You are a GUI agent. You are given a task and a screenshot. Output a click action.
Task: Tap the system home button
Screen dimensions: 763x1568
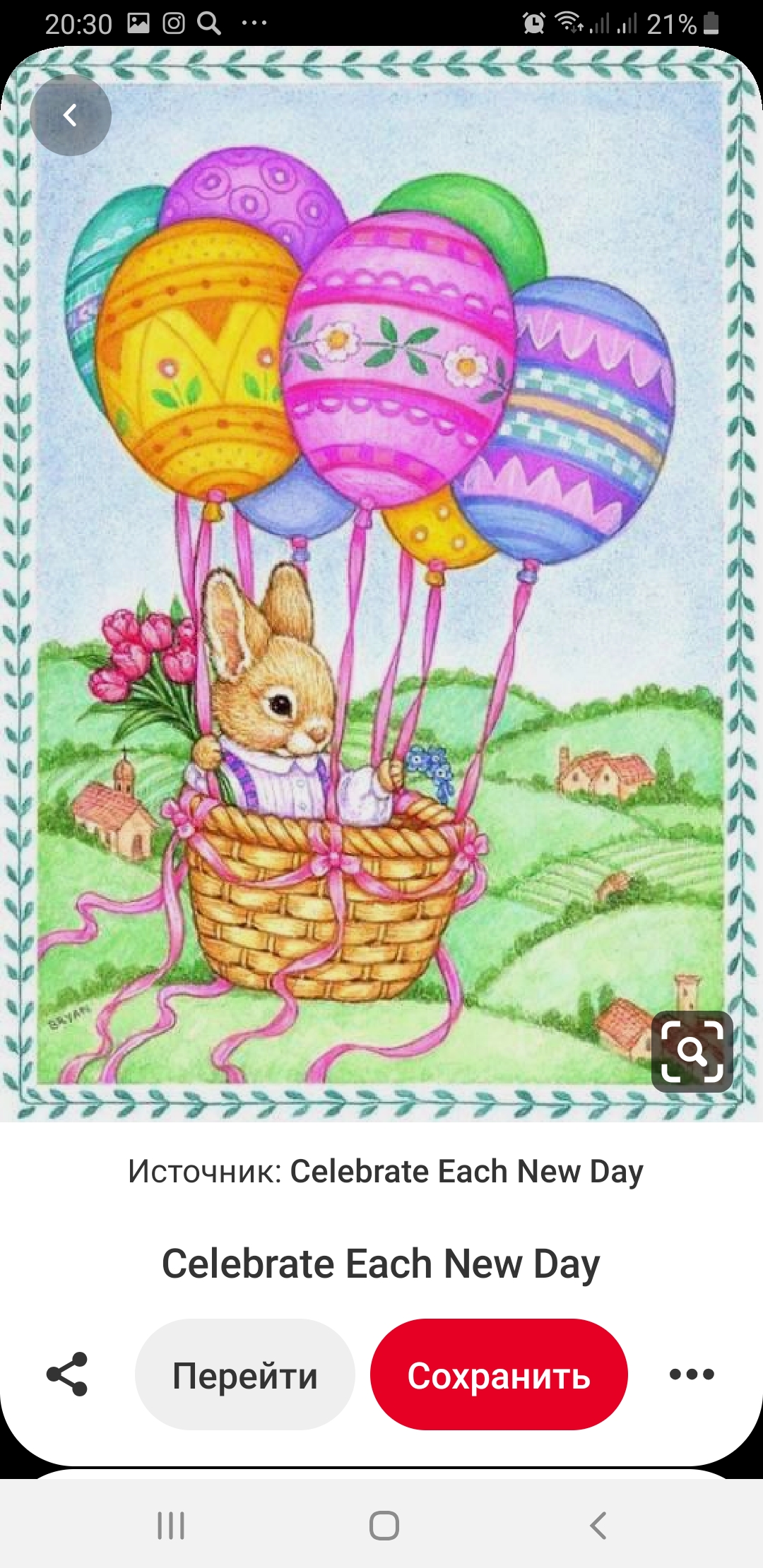tap(384, 1526)
